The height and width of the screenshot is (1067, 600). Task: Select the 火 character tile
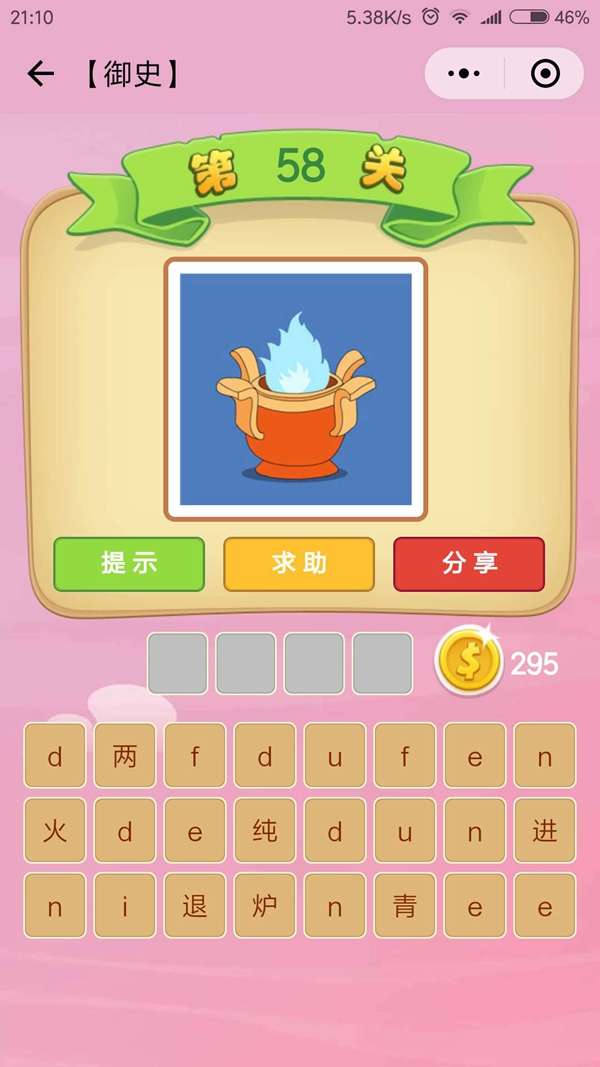click(55, 831)
